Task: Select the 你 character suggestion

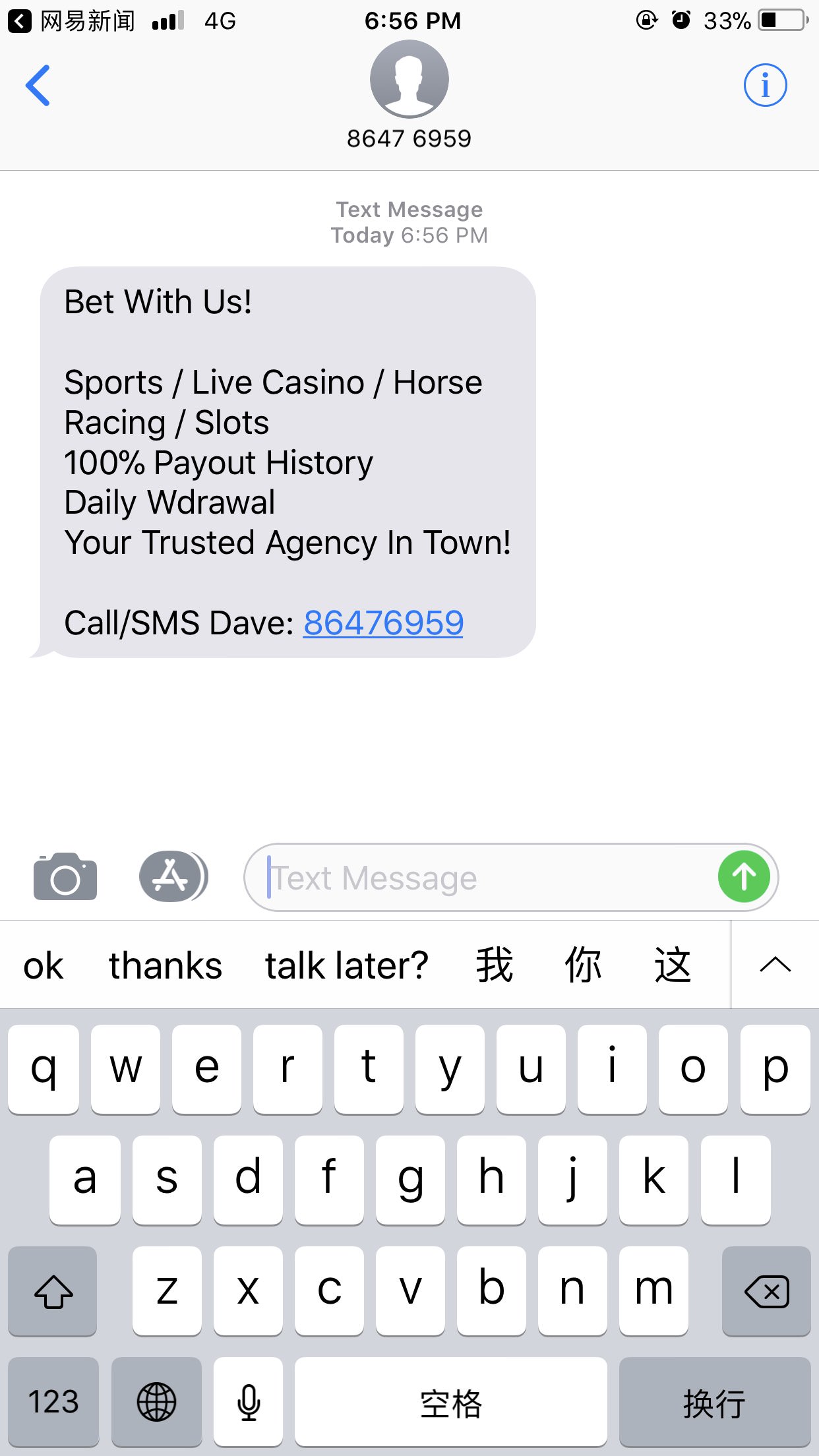Action: click(x=583, y=966)
